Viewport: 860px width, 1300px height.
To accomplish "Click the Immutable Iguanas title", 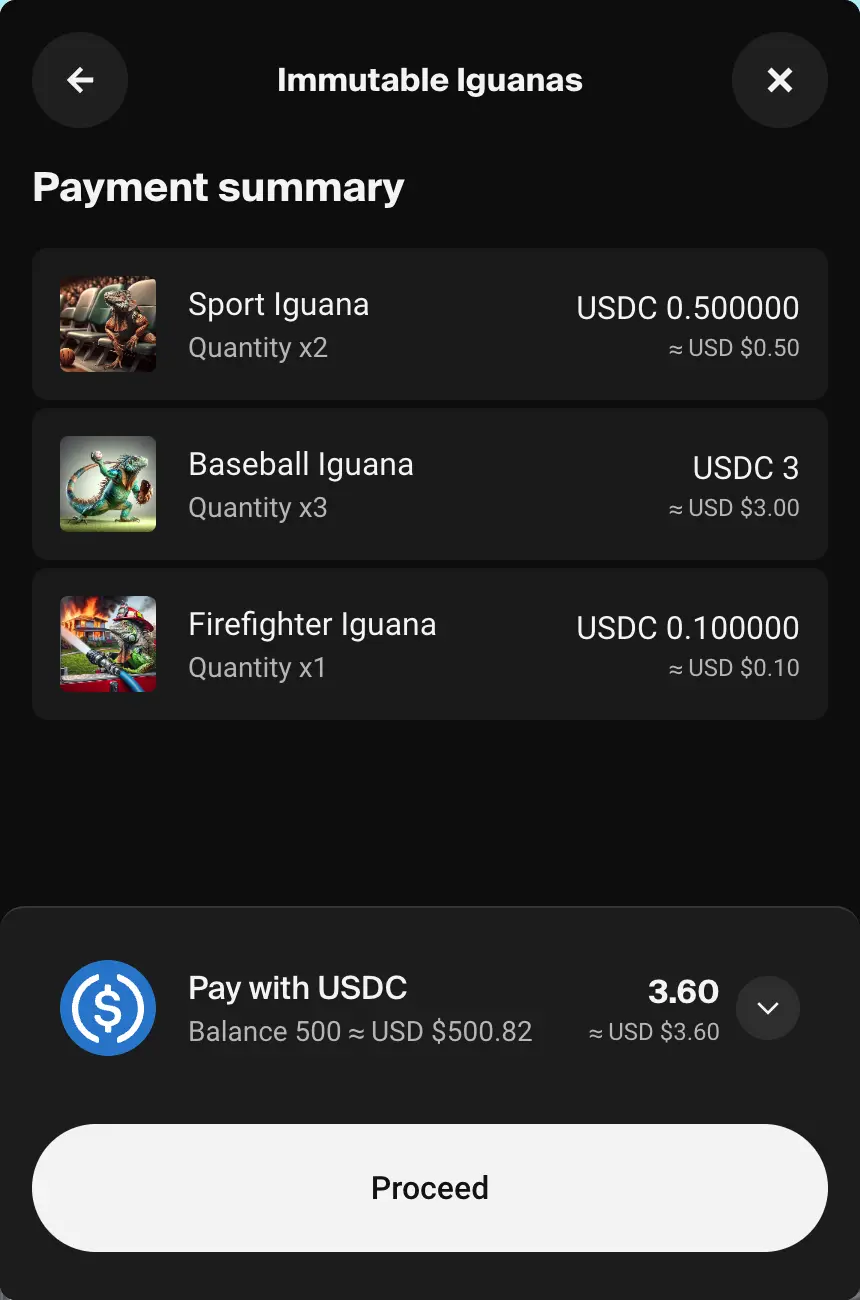I will [430, 80].
